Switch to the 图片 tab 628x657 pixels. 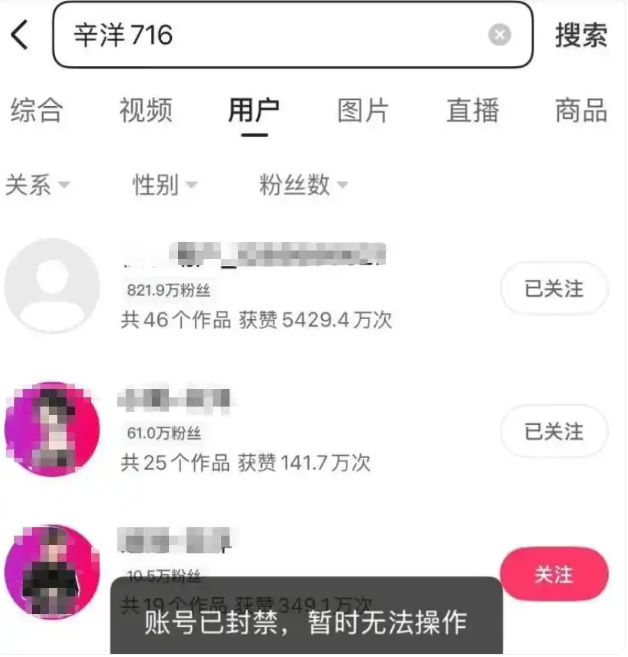(363, 110)
